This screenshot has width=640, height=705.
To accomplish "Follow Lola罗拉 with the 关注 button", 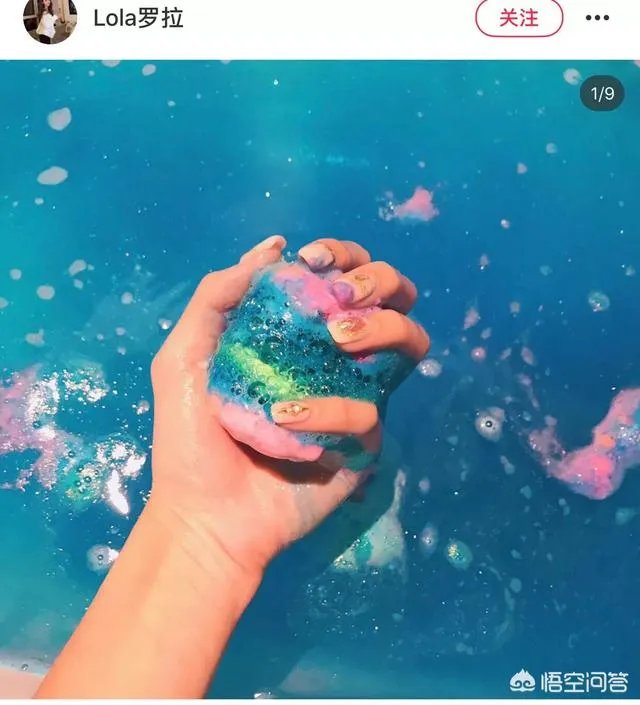I will pos(519,18).
